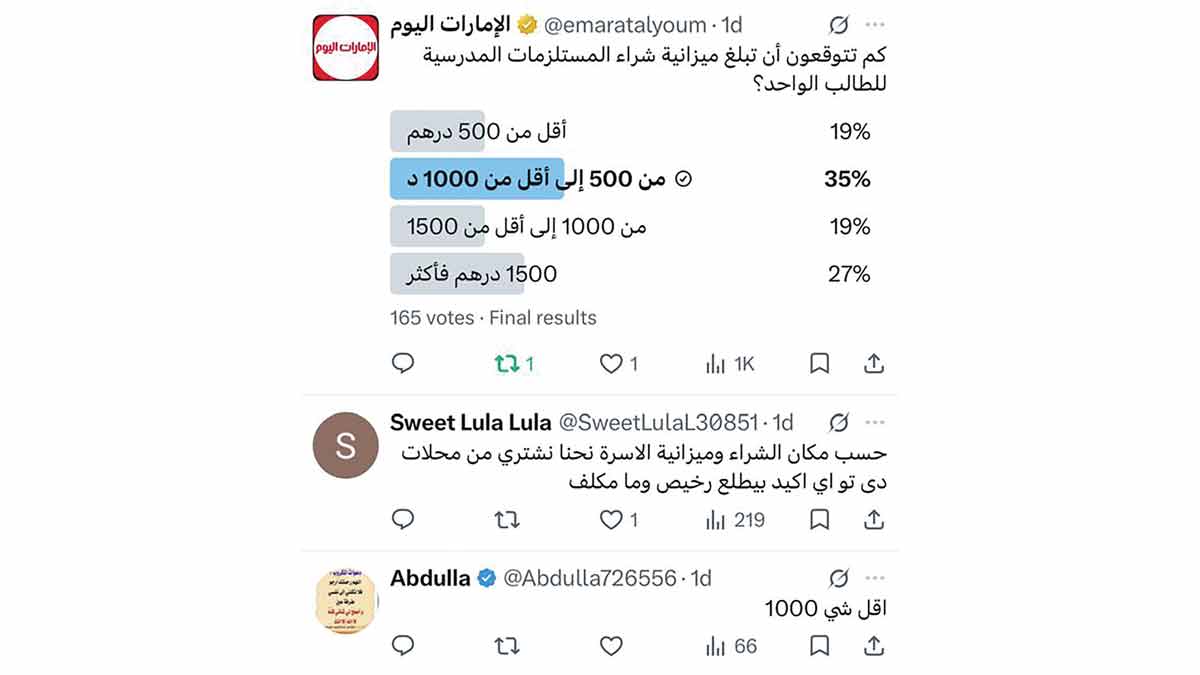Image resolution: width=1200 pixels, height=675 pixels.
Task: Open the الإمارات اليوم profile picture
Action: click(346, 48)
